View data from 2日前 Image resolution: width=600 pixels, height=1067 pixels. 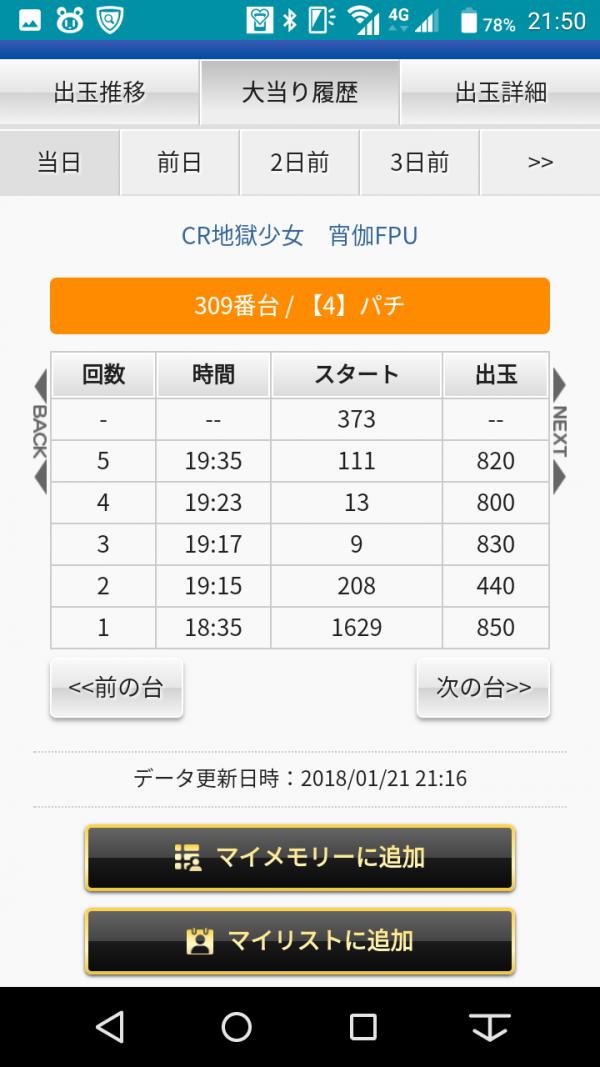coord(299,163)
